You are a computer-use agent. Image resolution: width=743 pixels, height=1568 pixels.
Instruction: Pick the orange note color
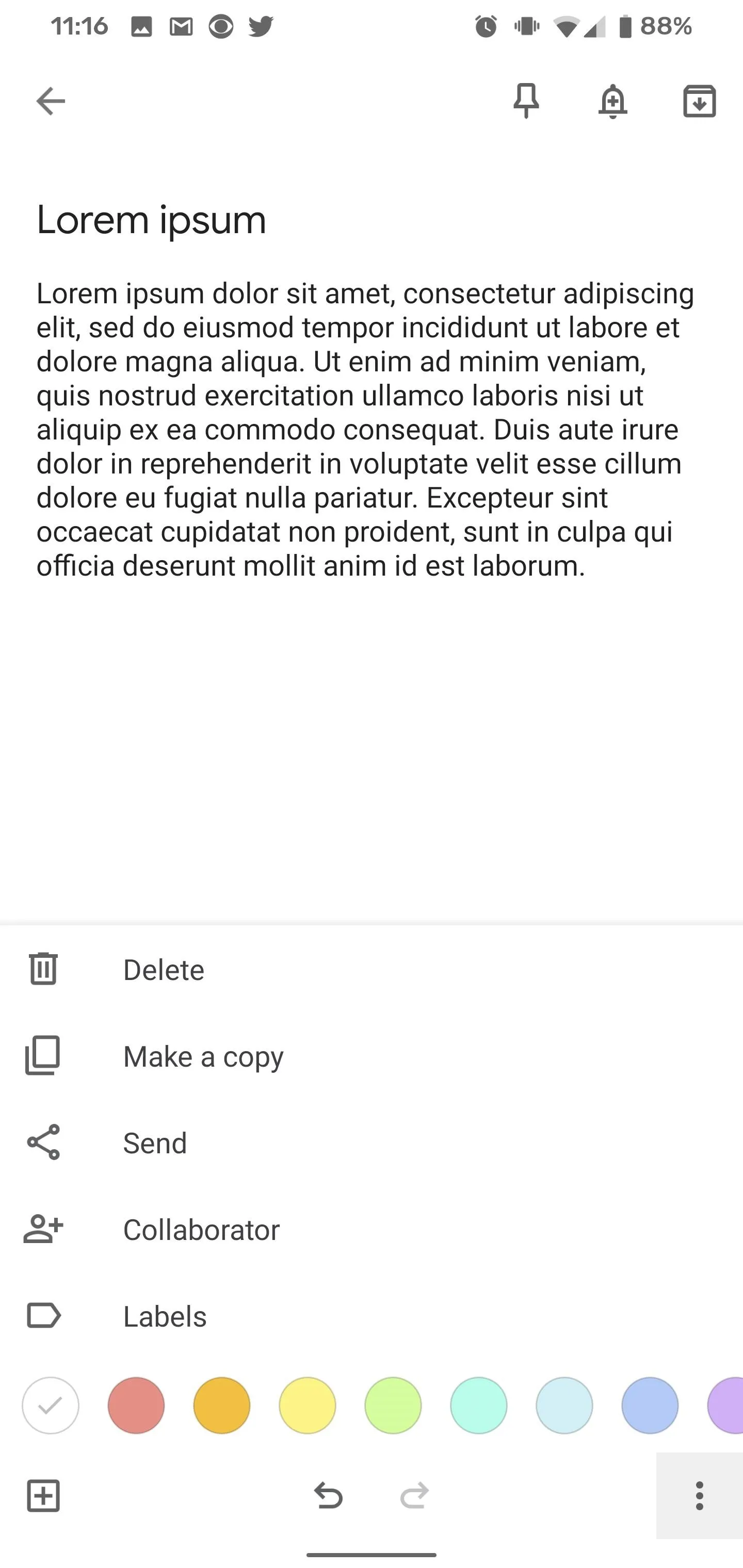point(222,1406)
